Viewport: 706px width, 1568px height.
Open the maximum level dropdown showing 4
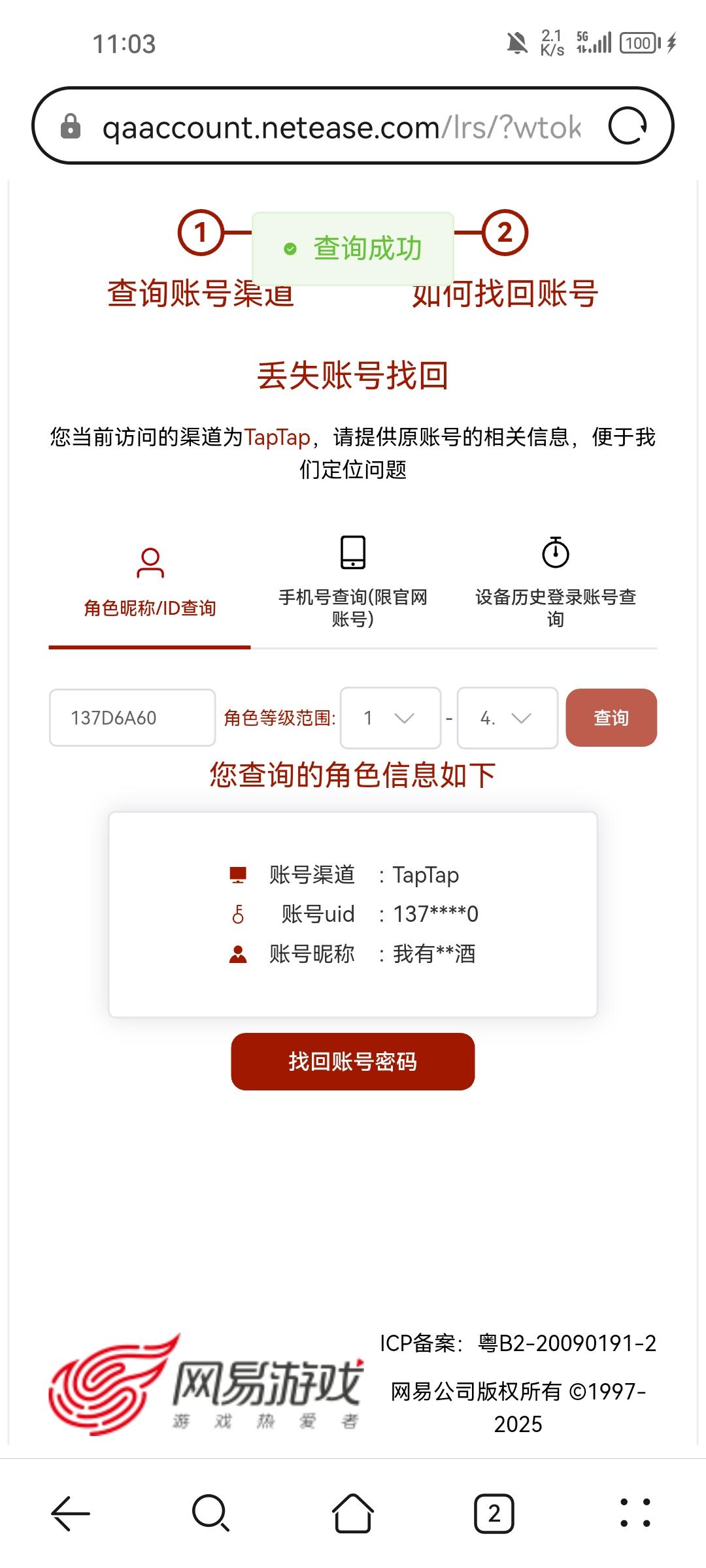[507, 718]
